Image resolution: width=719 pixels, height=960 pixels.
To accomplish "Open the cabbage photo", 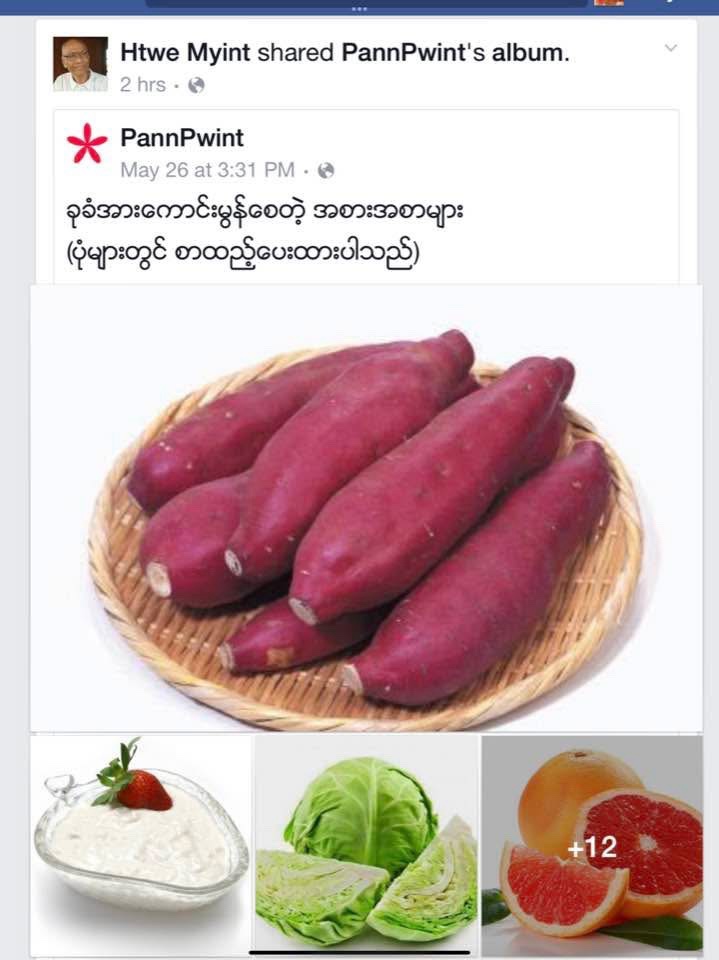I will [x=366, y=845].
